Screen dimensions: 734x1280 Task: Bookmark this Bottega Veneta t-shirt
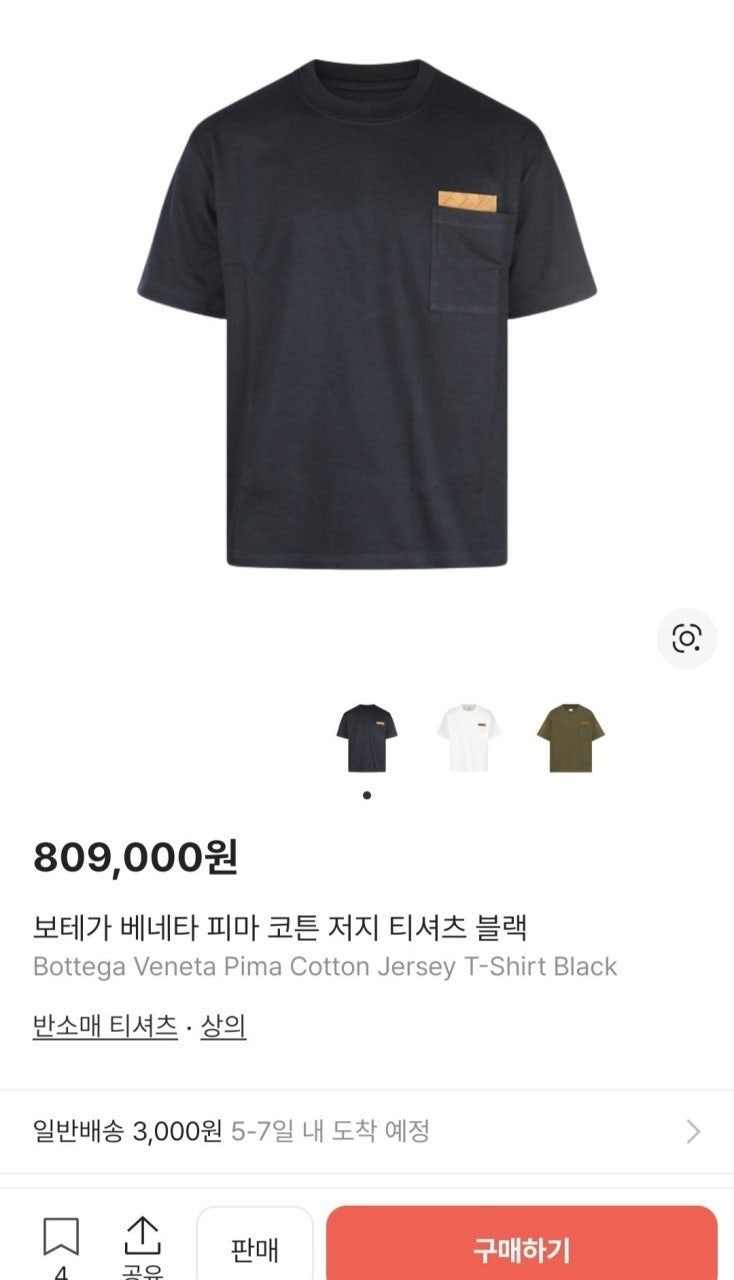click(x=61, y=1240)
